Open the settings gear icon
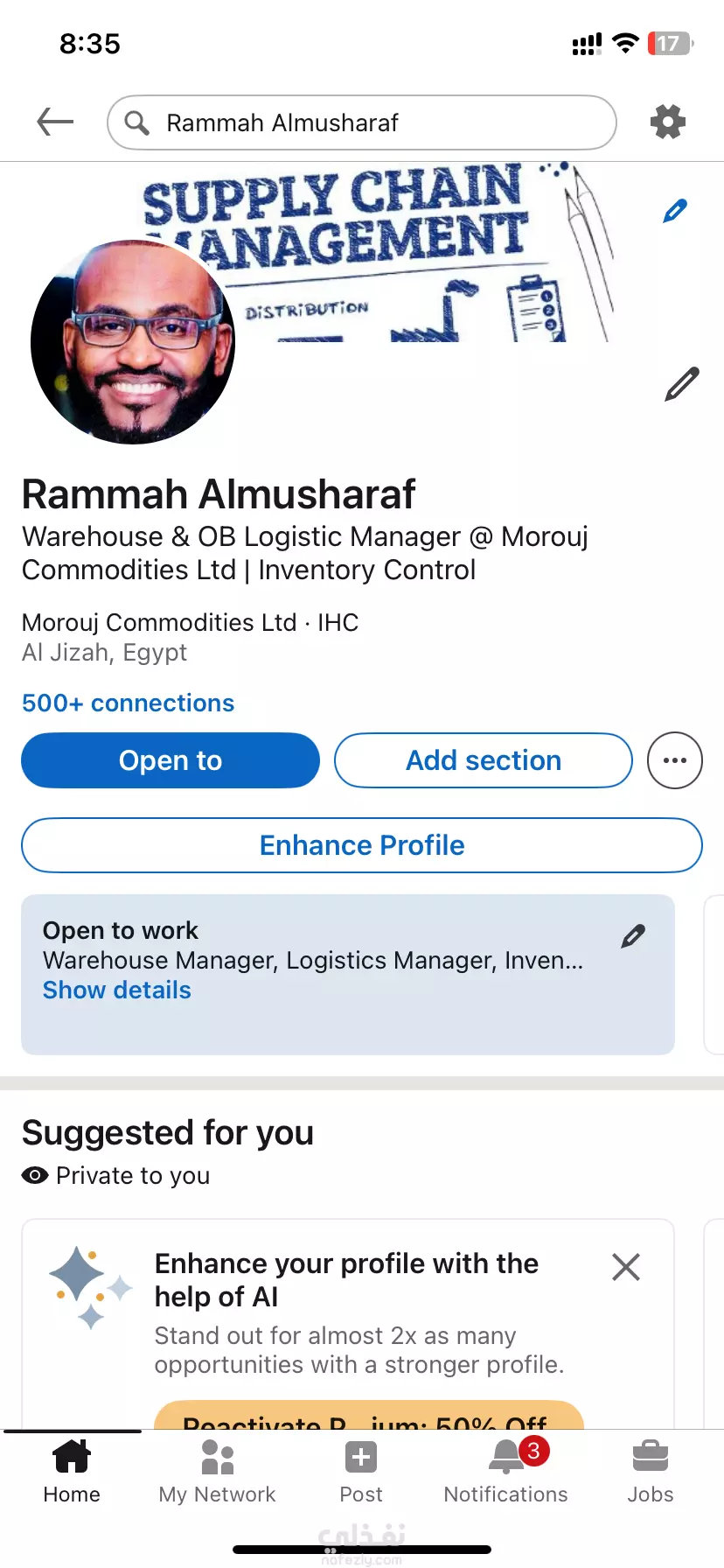Screen dimensions: 724x1568 point(668,122)
